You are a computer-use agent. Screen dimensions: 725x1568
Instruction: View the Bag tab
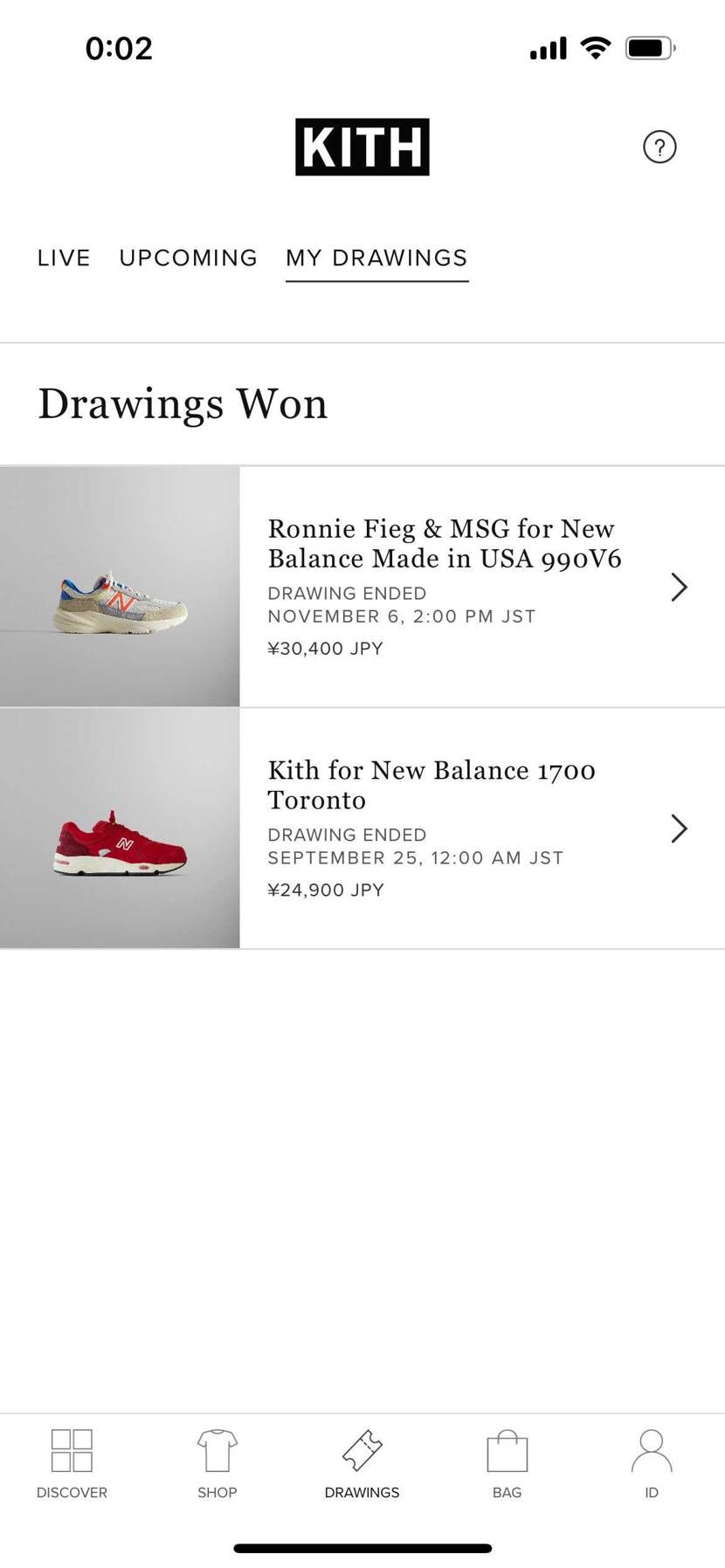pyautogui.click(x=507, y=1464)
